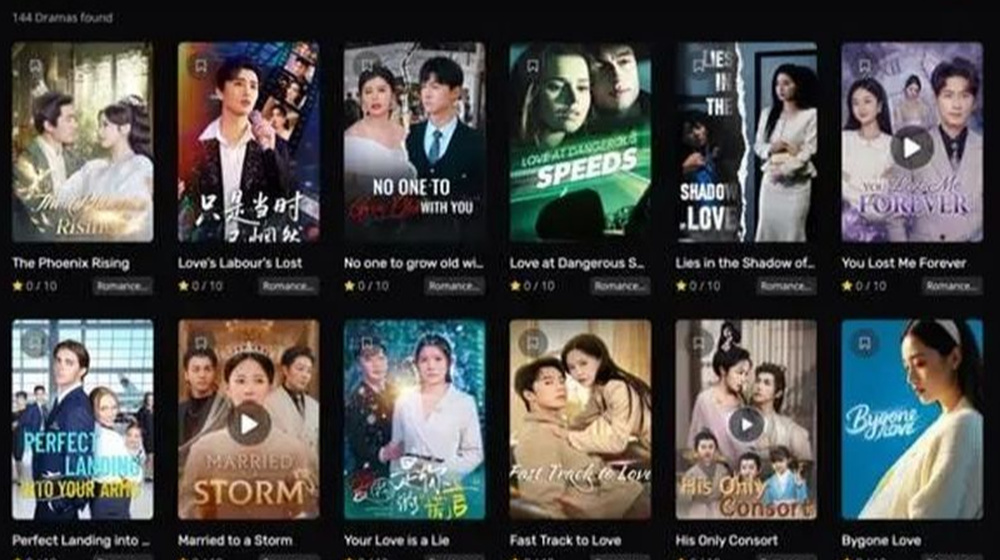
Task: Bookmark Love at Dangerous Speeds
Action: click(533, 66)
